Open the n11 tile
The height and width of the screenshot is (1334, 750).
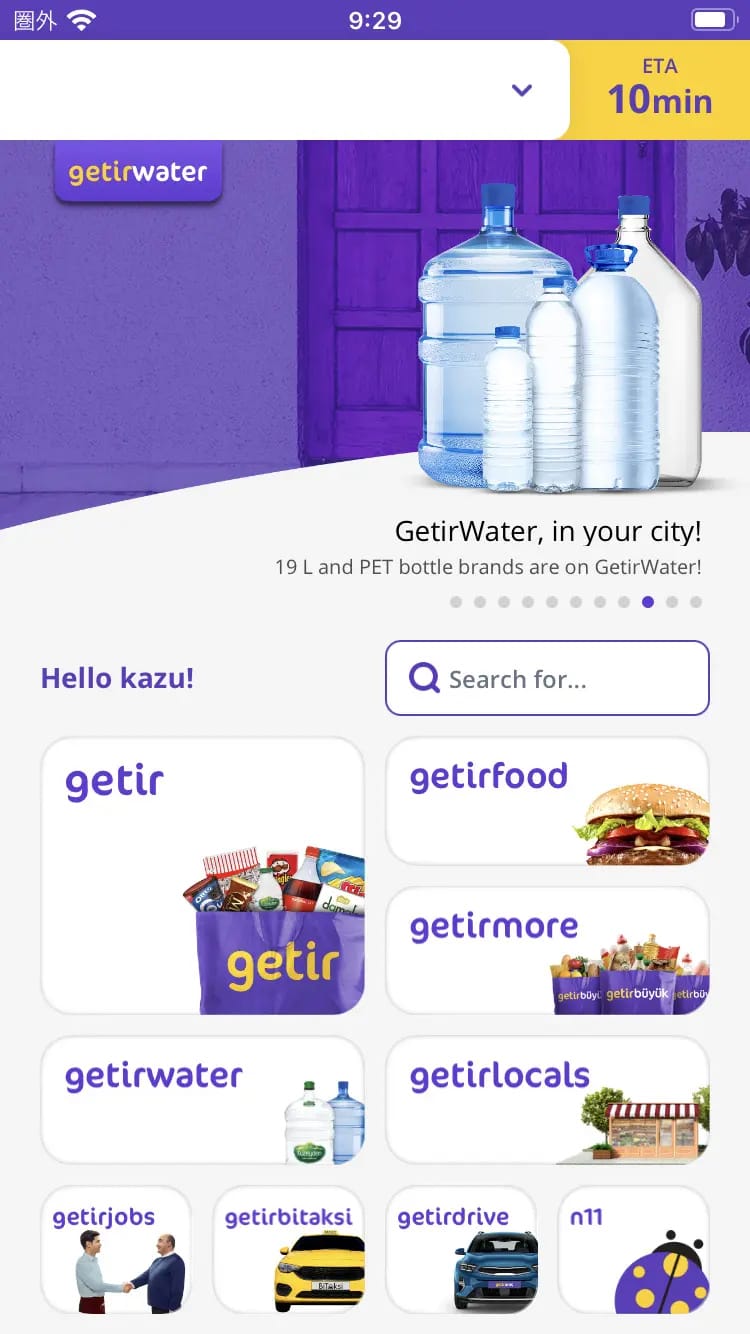(x=633, y=1249)
